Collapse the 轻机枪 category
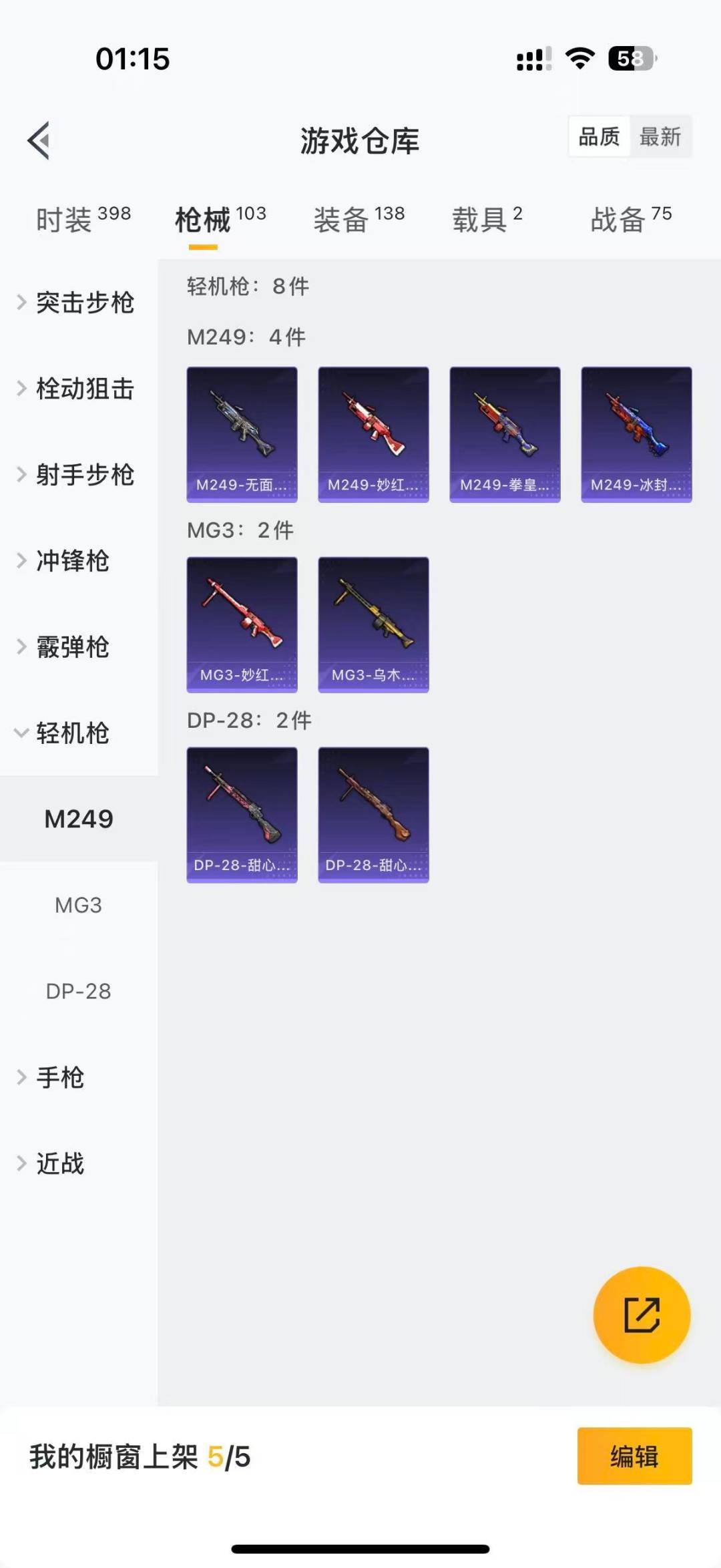The width and height of the screenshot is (721, 1568). pyautogui.click(x=72, y=733)
